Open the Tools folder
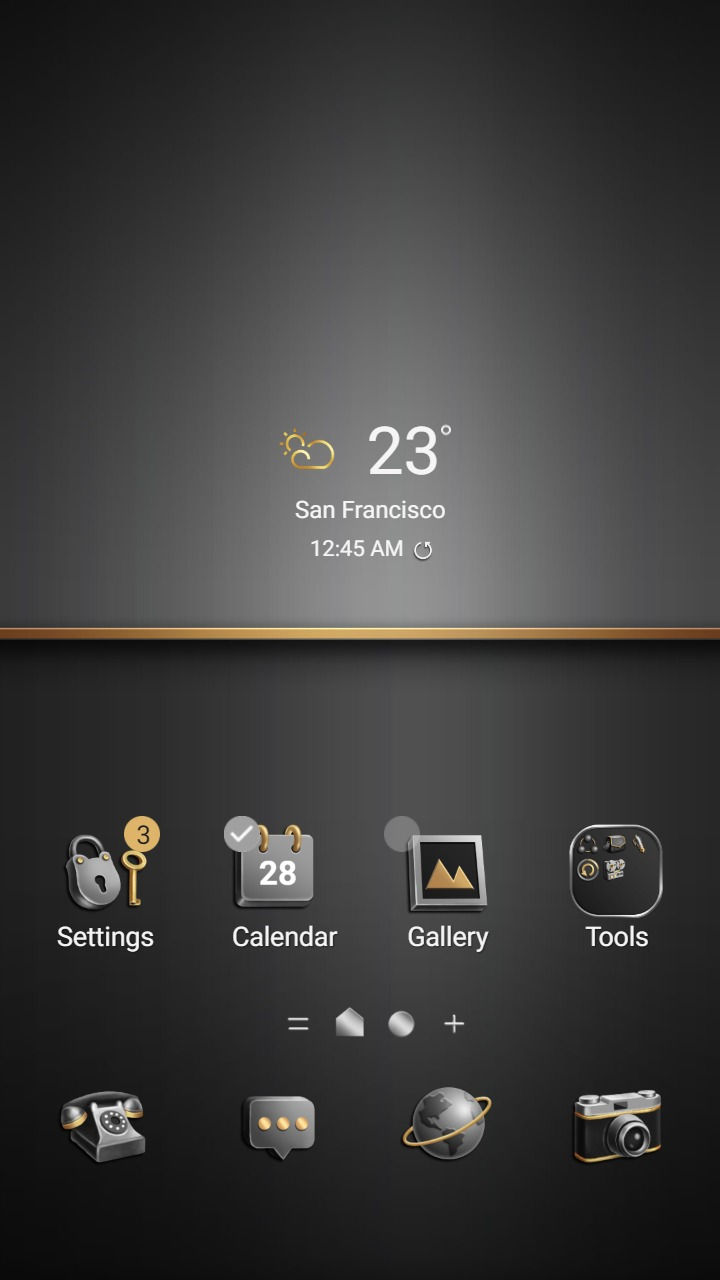720x1280 pixels. tap(616, 871)
